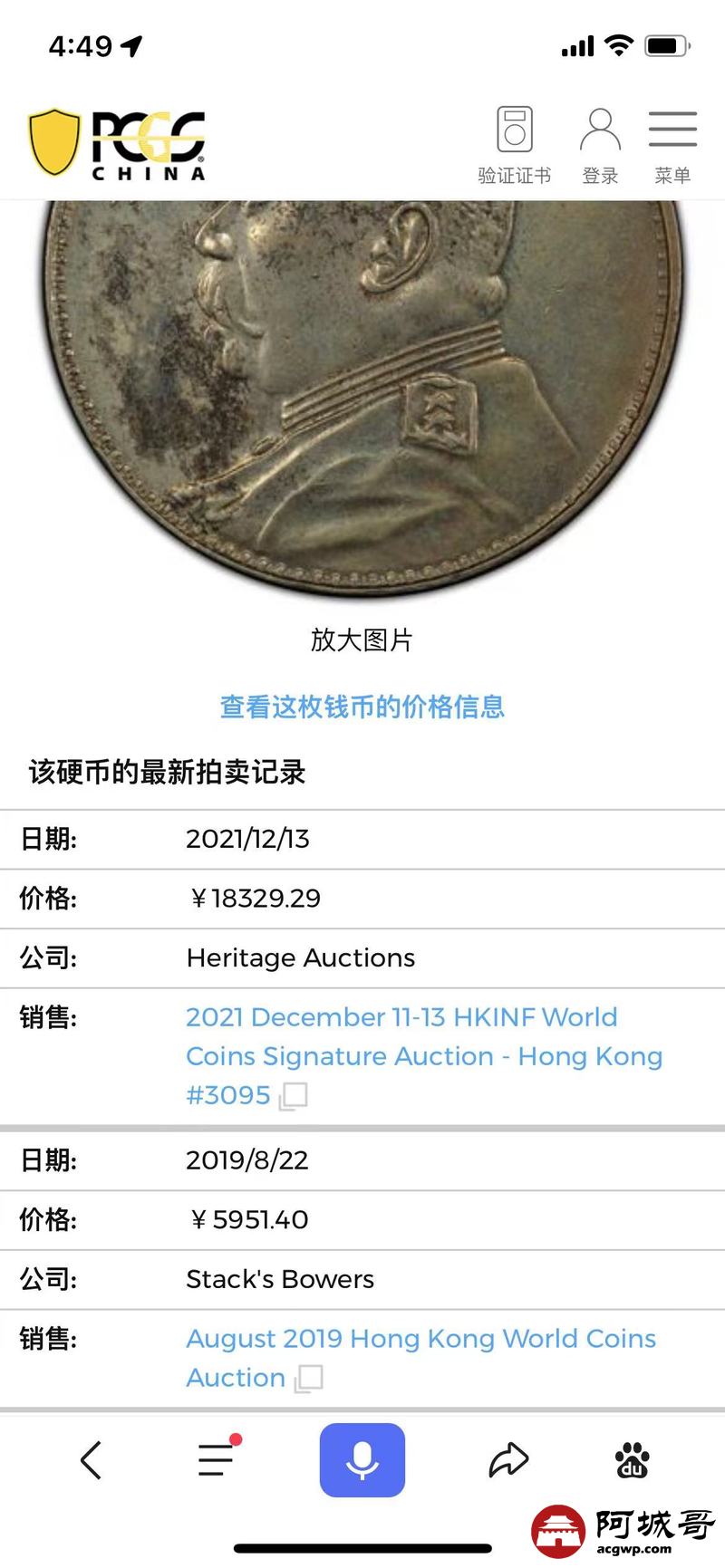The width and height of the screenshot is (725, 1568).
Task: Tap the Baidu paw home icon
Action: tap(632, 1460)
